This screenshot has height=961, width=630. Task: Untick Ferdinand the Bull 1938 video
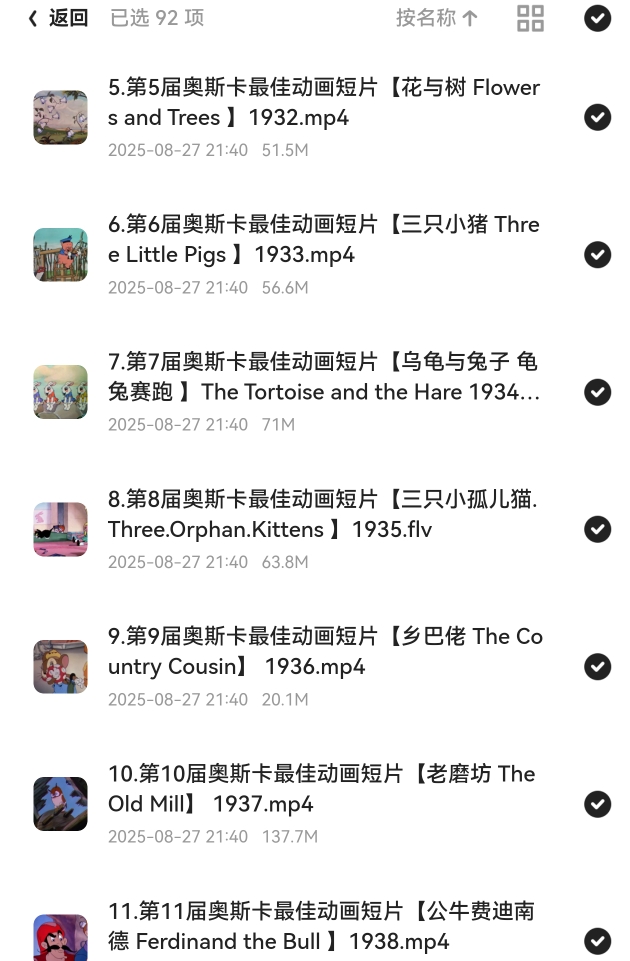tap(597, 940)
